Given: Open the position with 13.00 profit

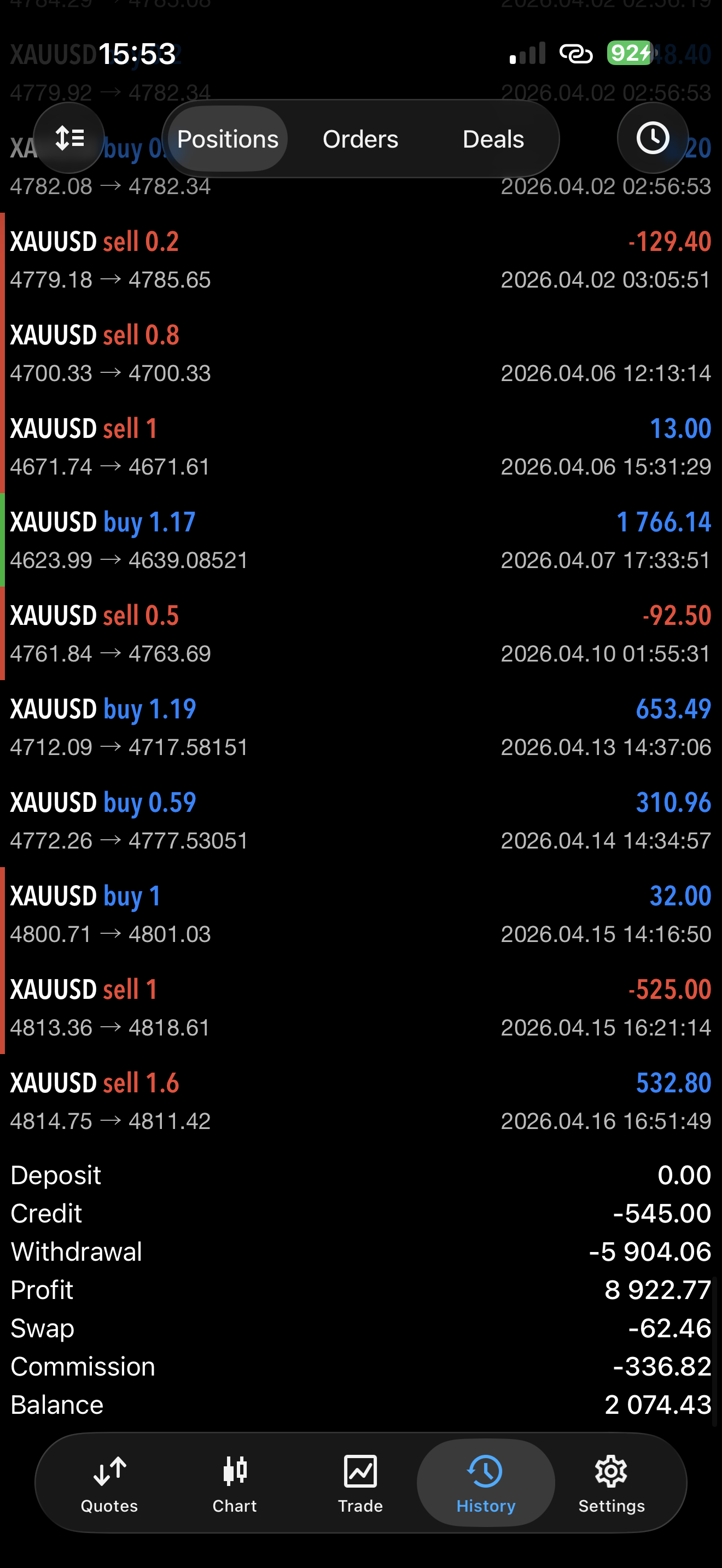Looking at the screenshot, I should [361, 447].
